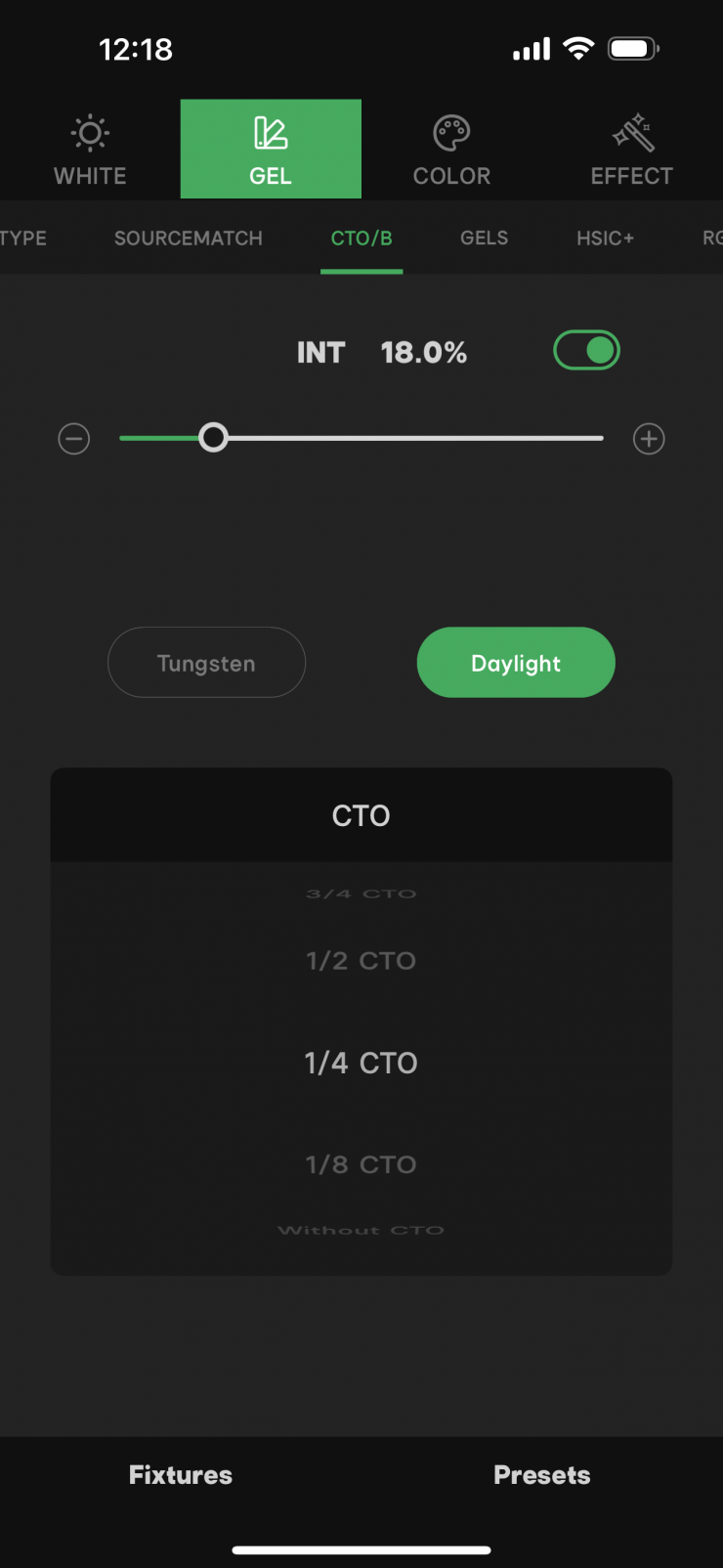Tap the intensity slider track
The width and height of the screenshot is (723, 1568).
pos(410,438)
